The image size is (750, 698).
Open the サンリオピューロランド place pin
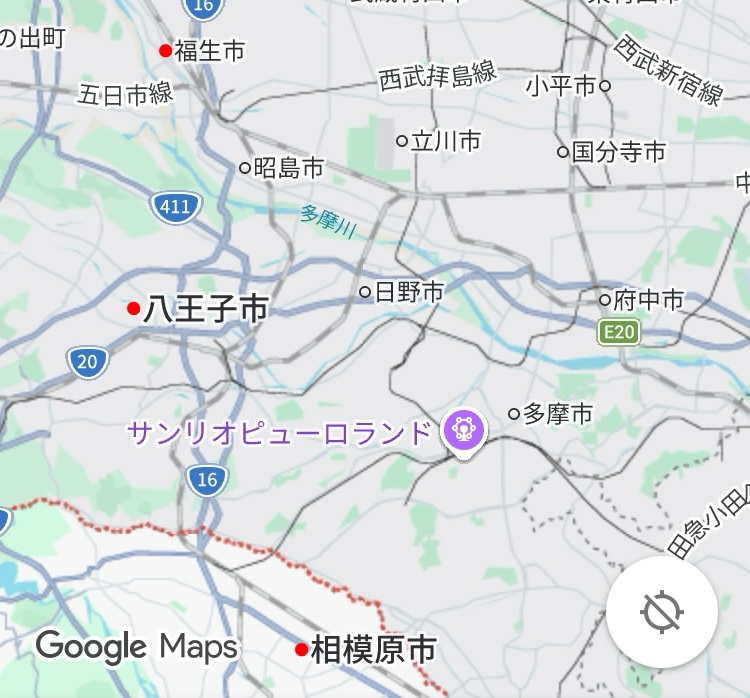click(464, 432)
